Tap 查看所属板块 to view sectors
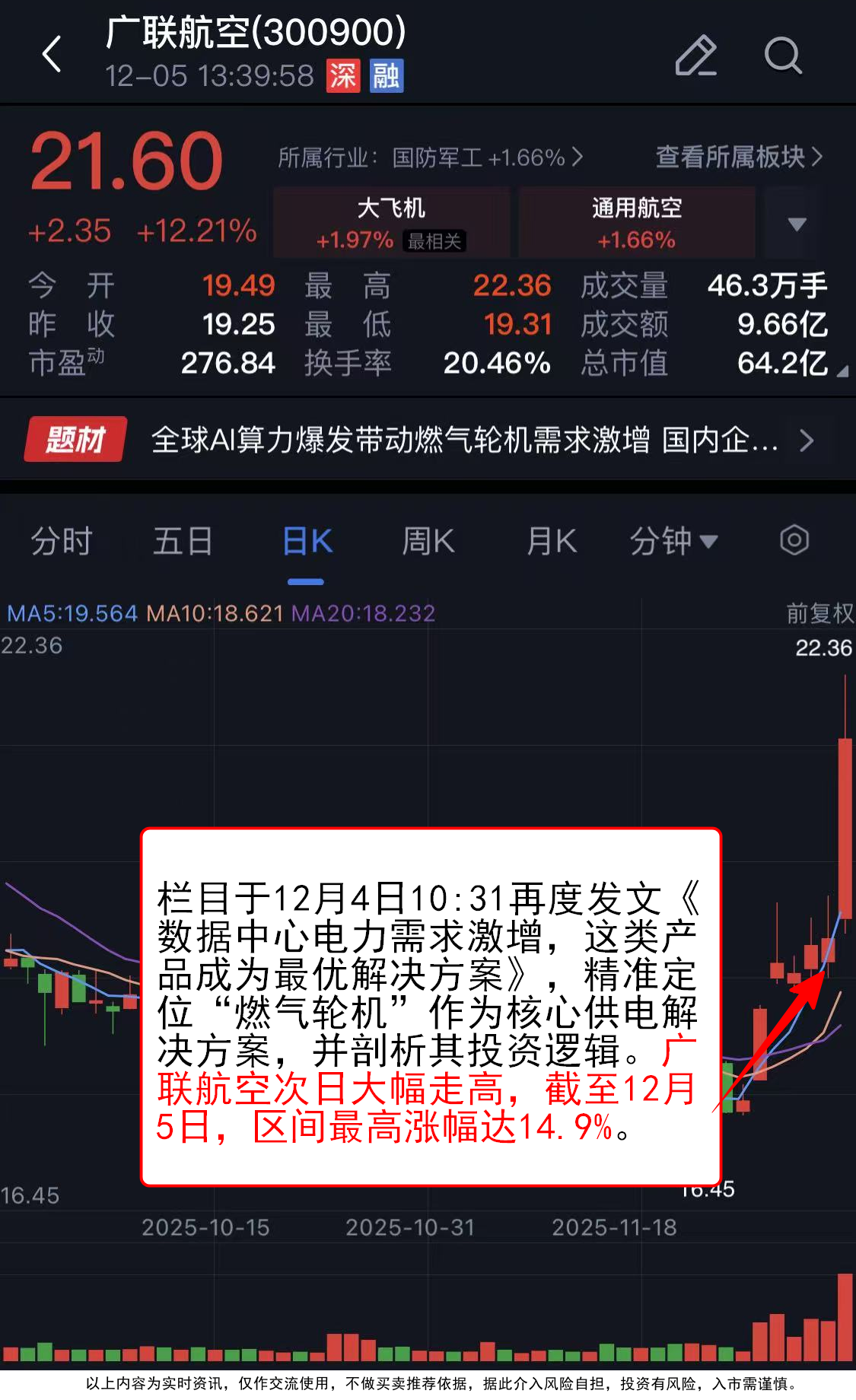The image size is (856, 1400). (738, 157)
